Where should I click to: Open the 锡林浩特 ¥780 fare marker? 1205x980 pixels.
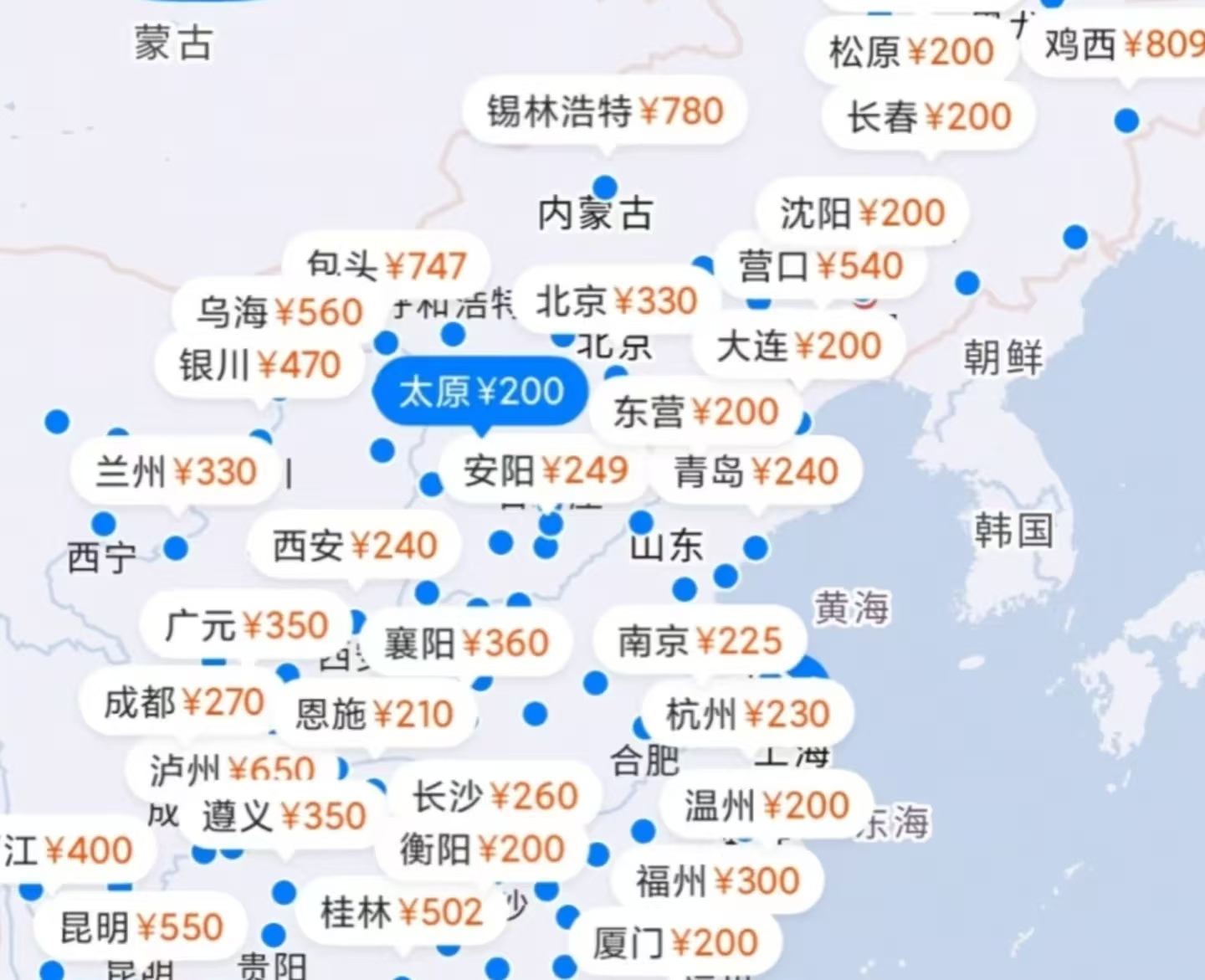tap(605, 111)
